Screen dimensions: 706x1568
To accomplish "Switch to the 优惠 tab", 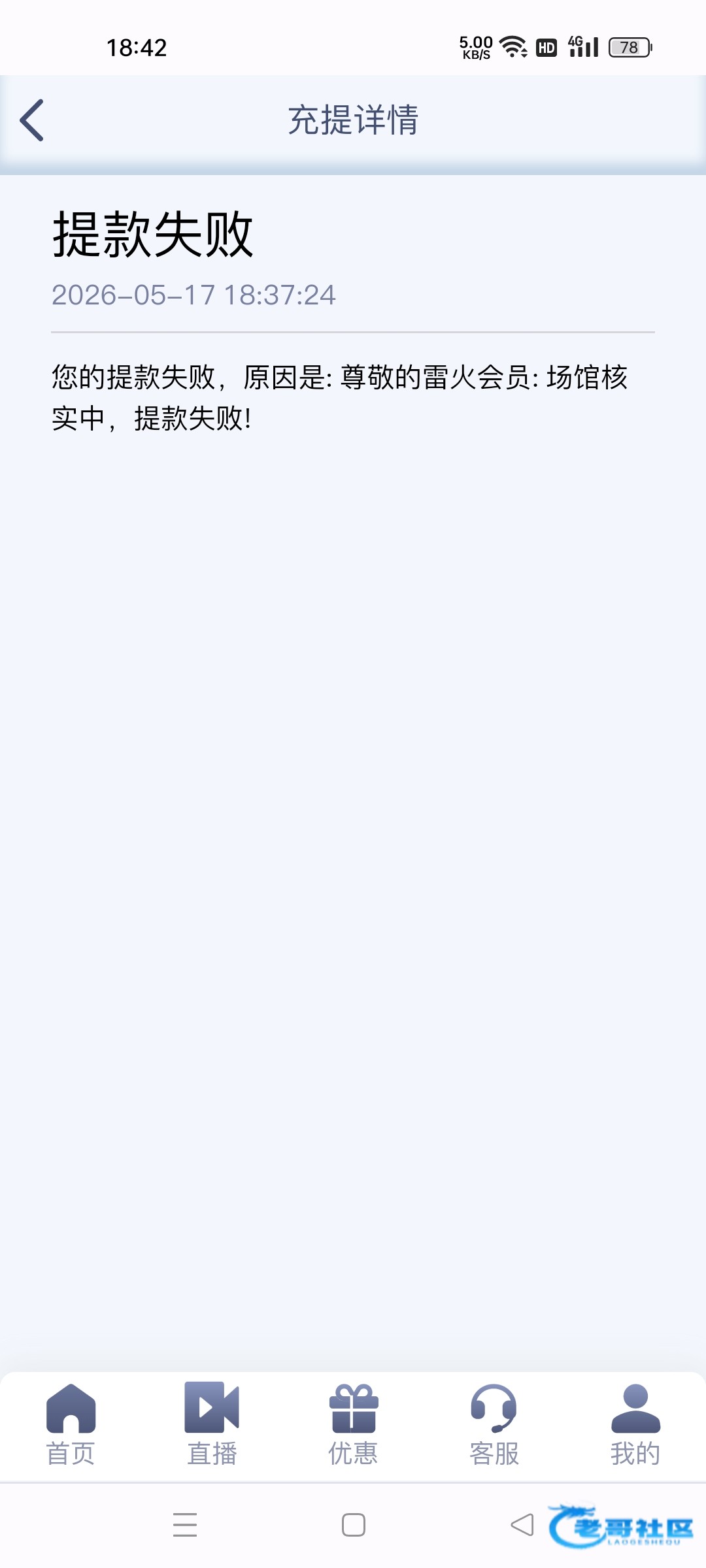I will coord(353,1426).
